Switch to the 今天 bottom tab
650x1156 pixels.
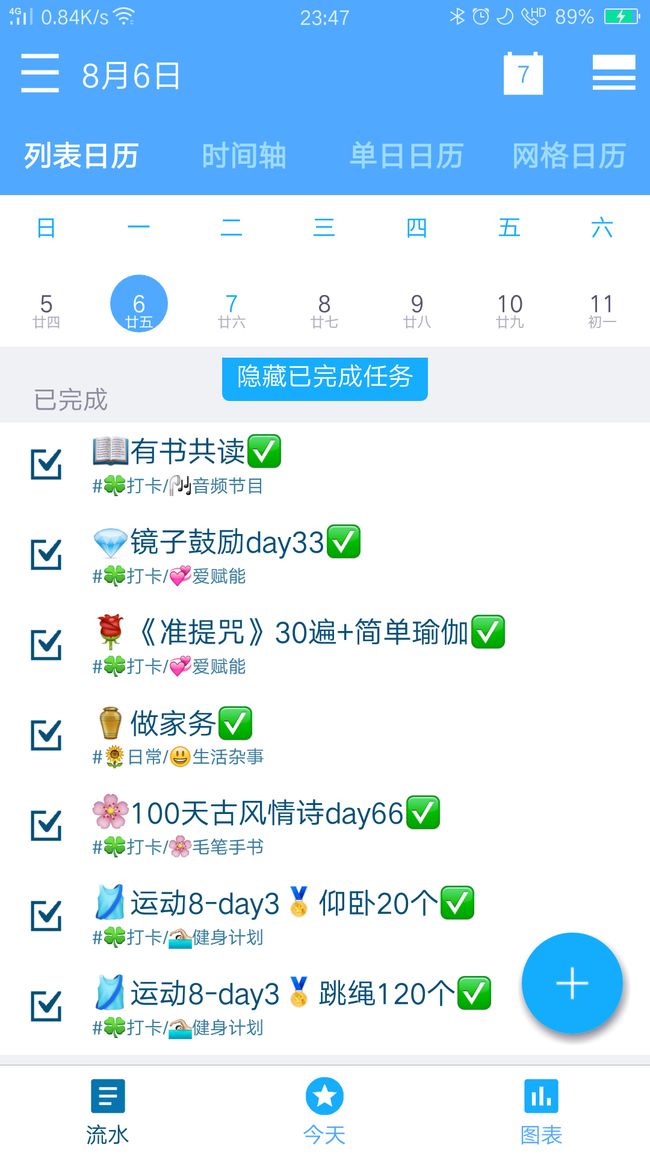324,1111
